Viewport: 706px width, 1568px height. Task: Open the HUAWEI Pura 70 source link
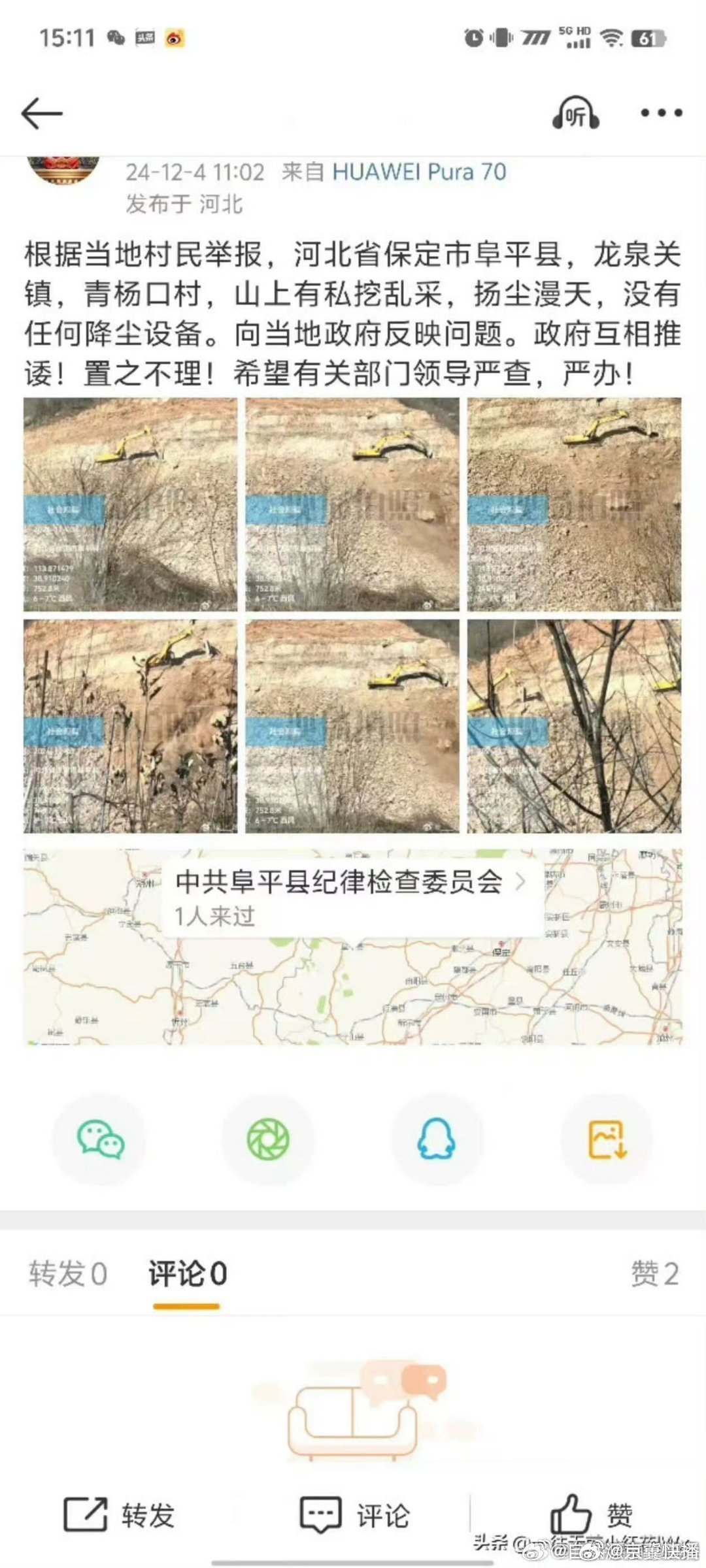point(419,172)
